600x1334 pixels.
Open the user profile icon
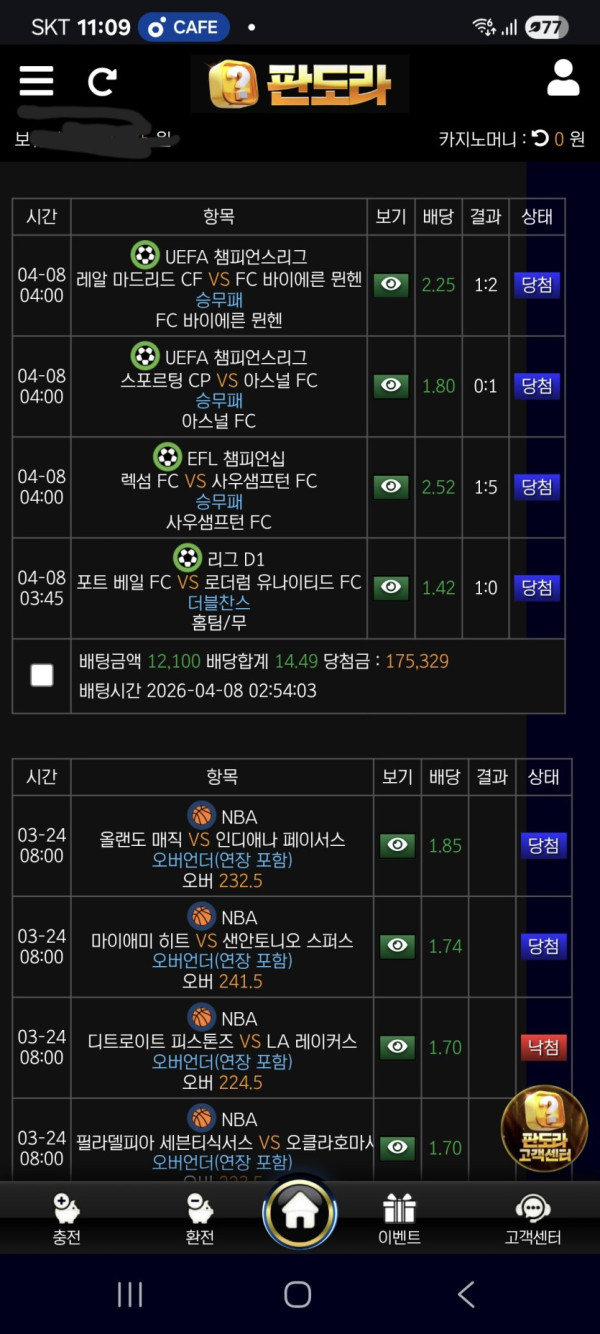[563, 78]
